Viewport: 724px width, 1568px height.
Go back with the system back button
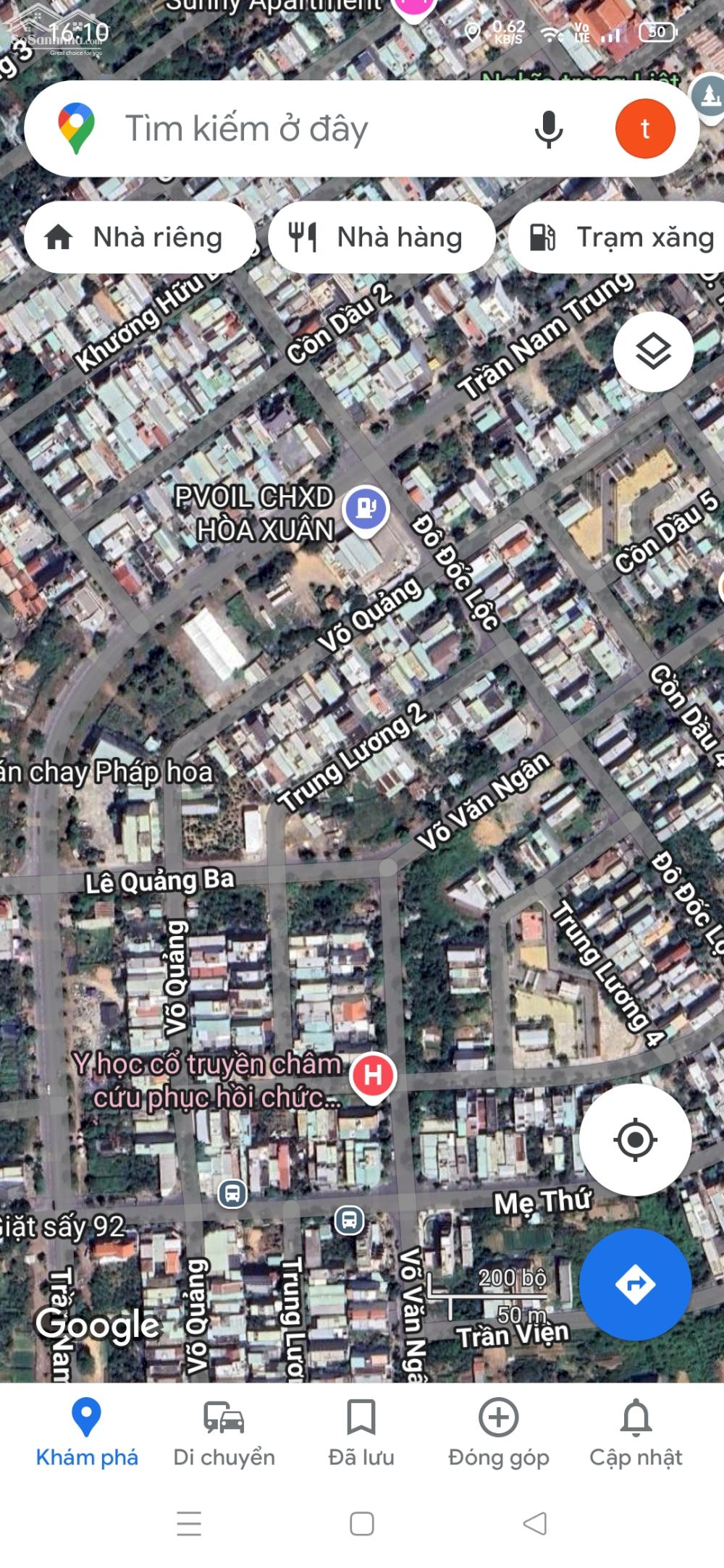[x=534, y=1523]
